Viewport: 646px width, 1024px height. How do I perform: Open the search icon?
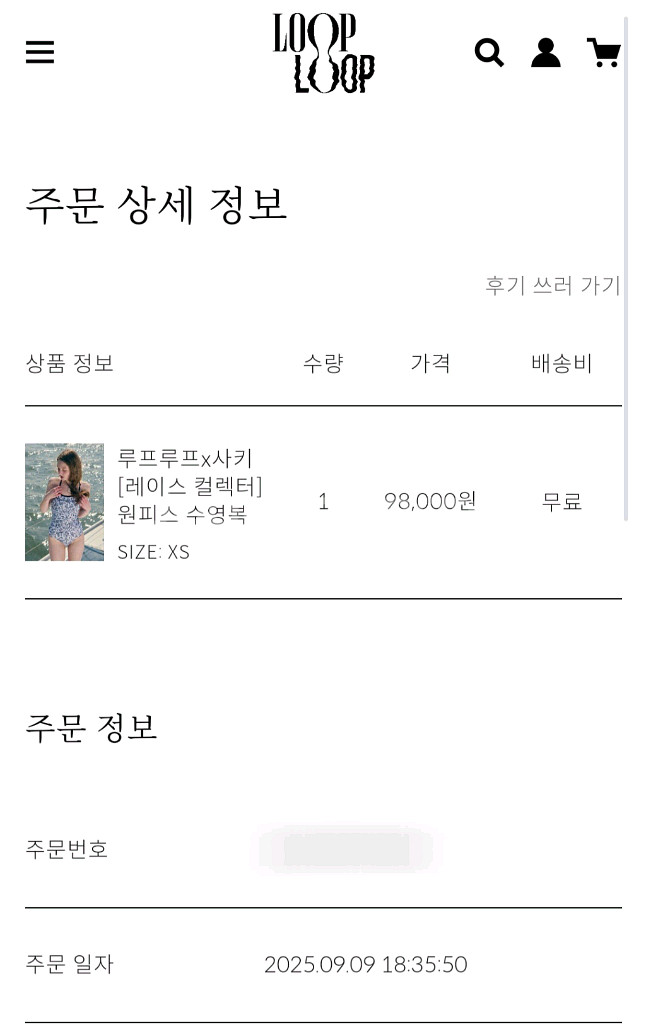pyautogui.click(x=489, y=52)
